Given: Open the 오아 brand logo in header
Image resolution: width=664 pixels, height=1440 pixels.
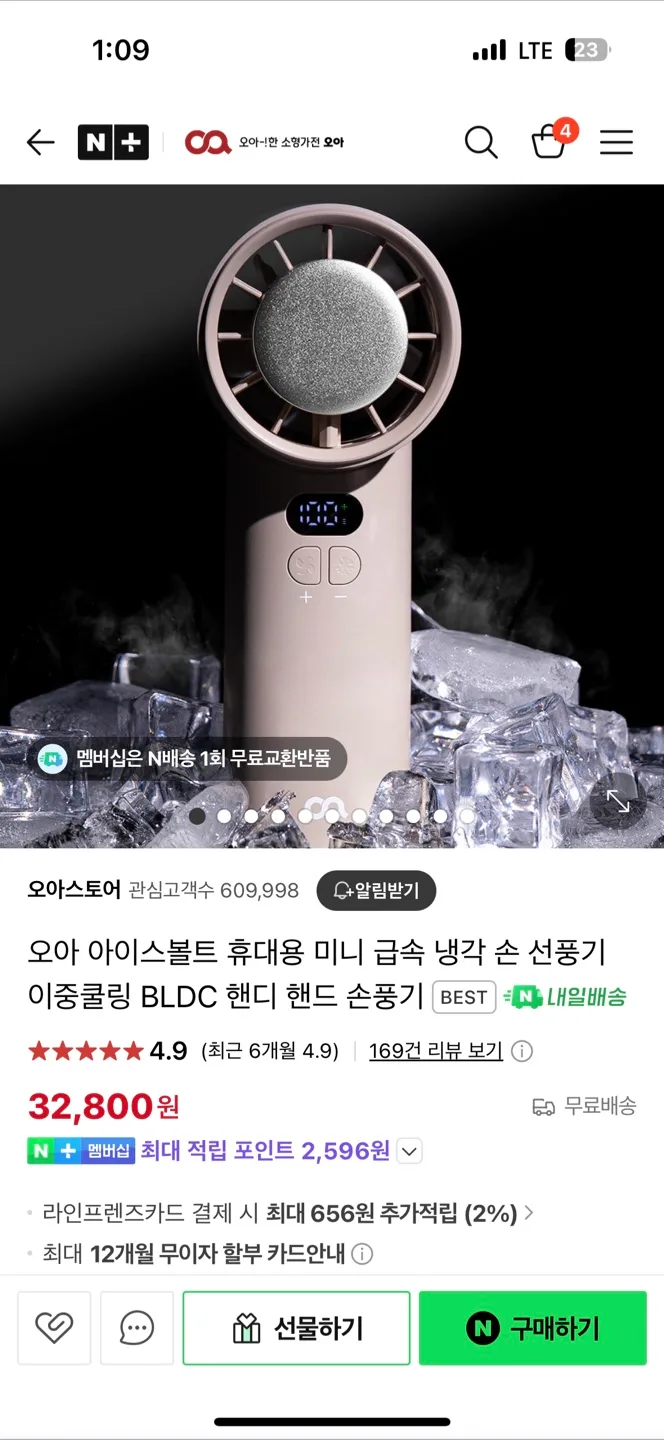Looking at the screenshot, I should 264,143.
